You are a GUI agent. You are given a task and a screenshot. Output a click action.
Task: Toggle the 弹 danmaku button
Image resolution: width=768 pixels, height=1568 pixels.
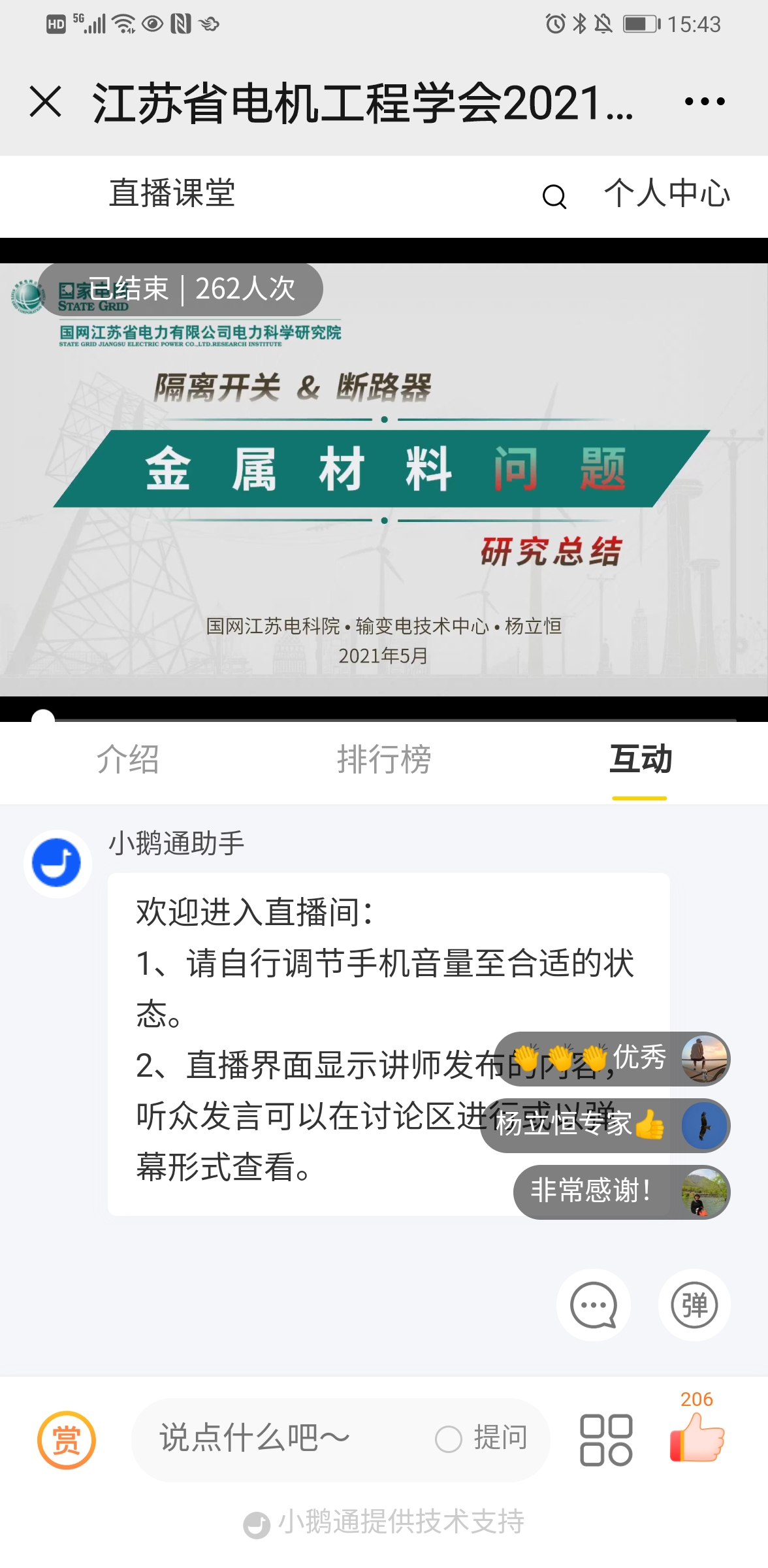tap(694, 1305)
